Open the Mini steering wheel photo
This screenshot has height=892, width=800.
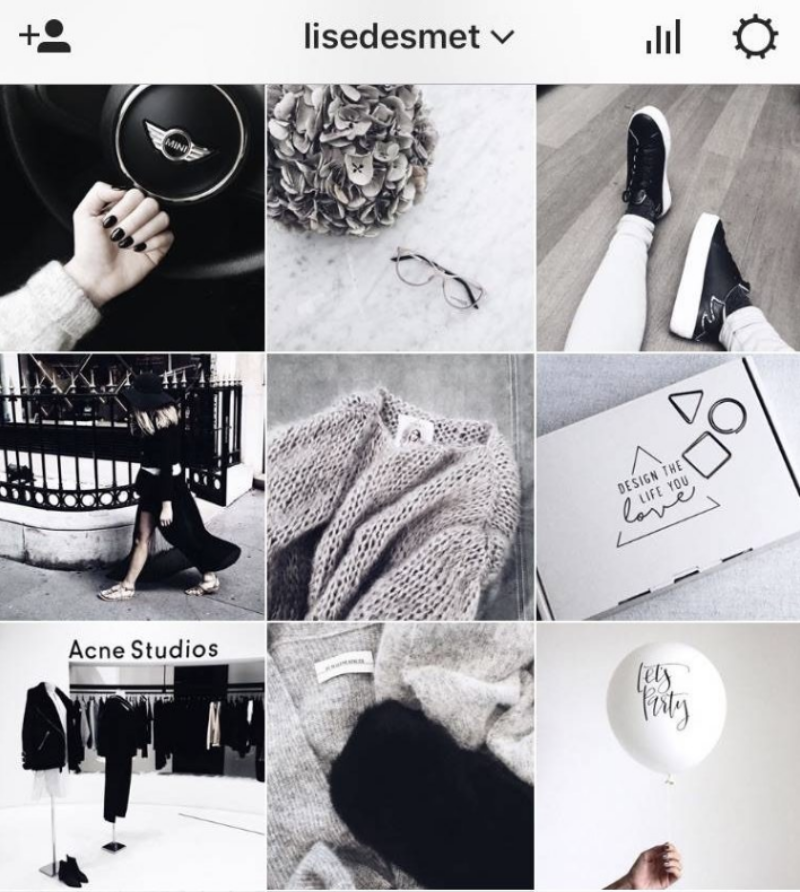(x=132, y=217)
